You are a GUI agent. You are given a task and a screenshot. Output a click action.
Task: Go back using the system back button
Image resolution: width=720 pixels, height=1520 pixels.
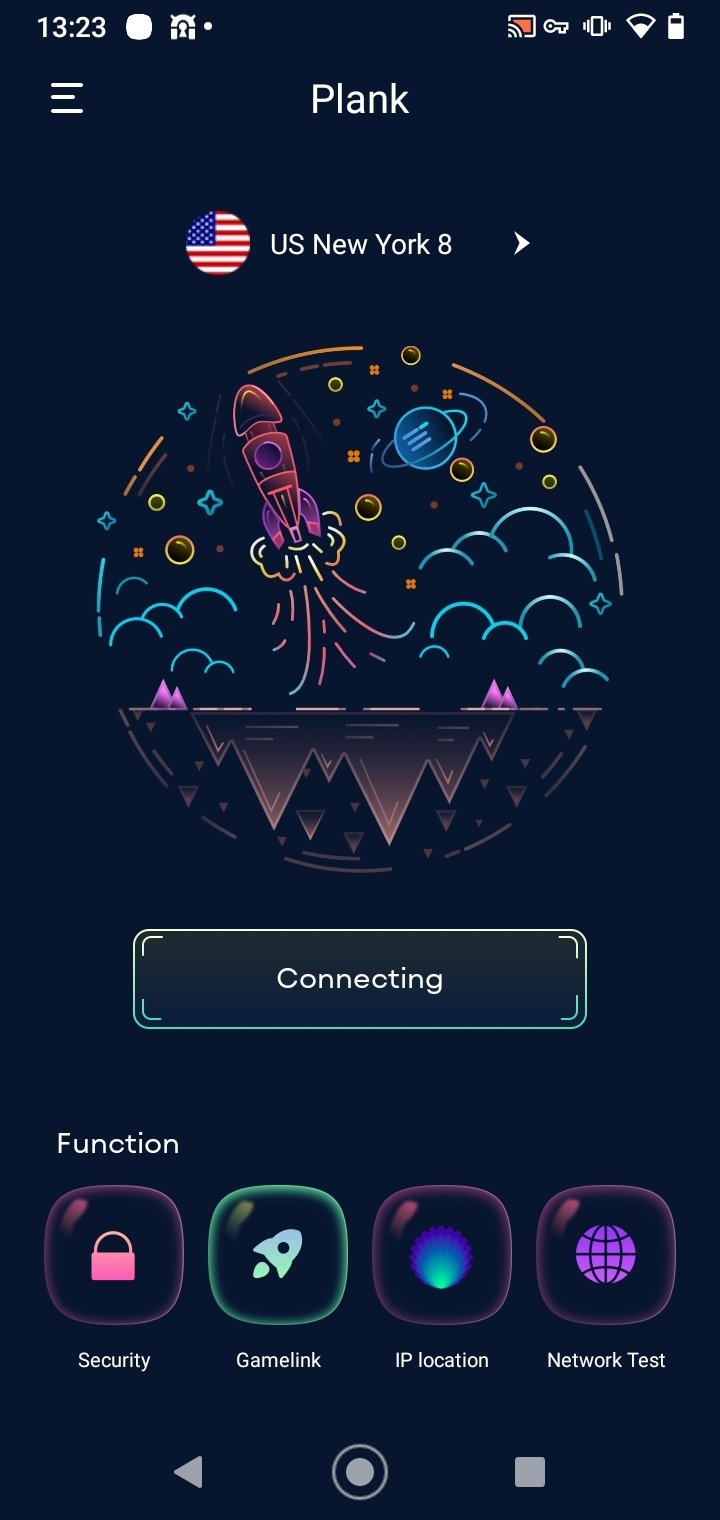(188, 1472)
